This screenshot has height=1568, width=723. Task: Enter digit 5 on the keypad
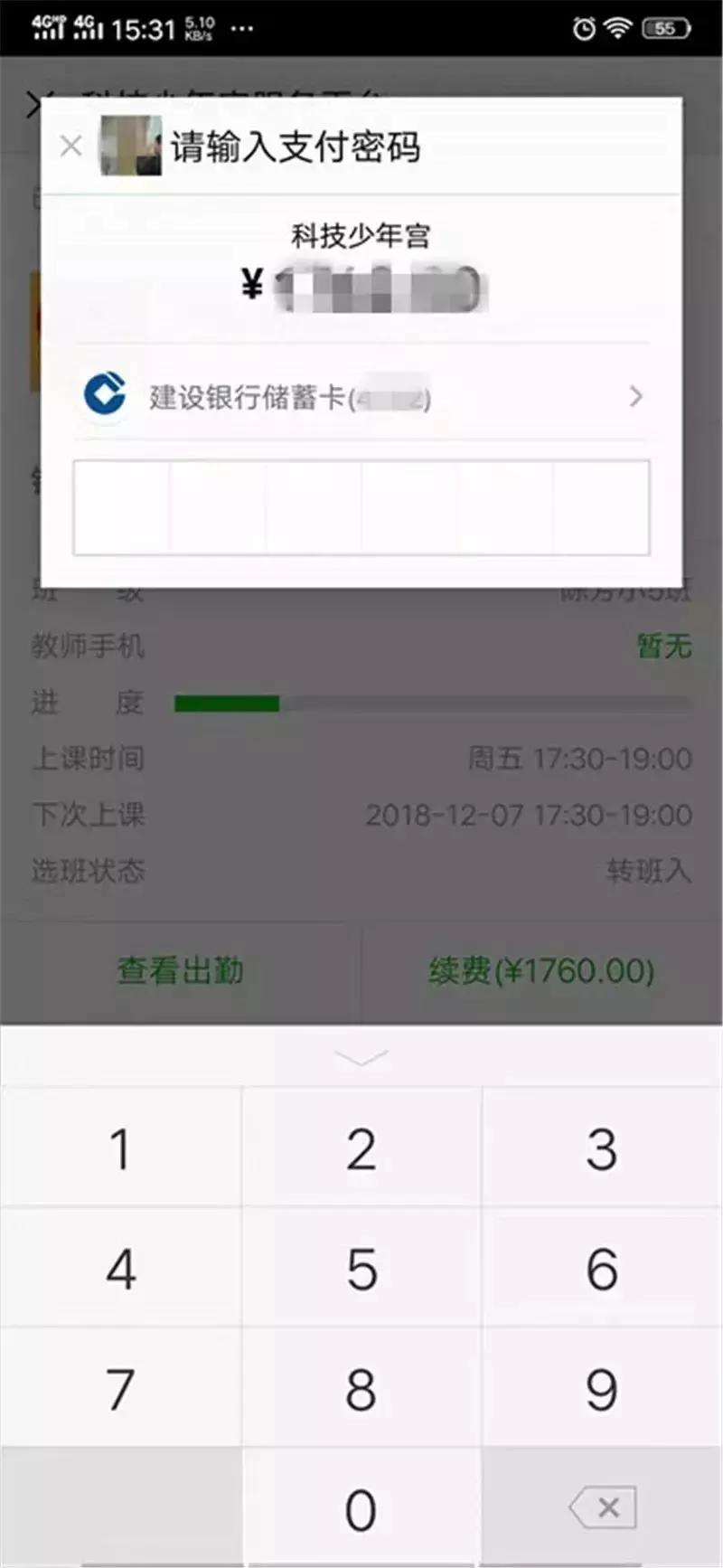click(361, 1269)
